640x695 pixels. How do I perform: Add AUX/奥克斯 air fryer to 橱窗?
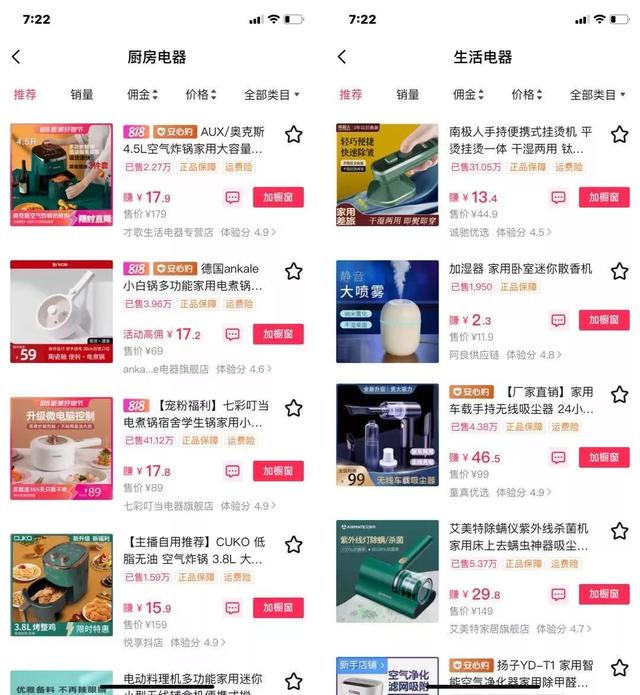[278, 197]
